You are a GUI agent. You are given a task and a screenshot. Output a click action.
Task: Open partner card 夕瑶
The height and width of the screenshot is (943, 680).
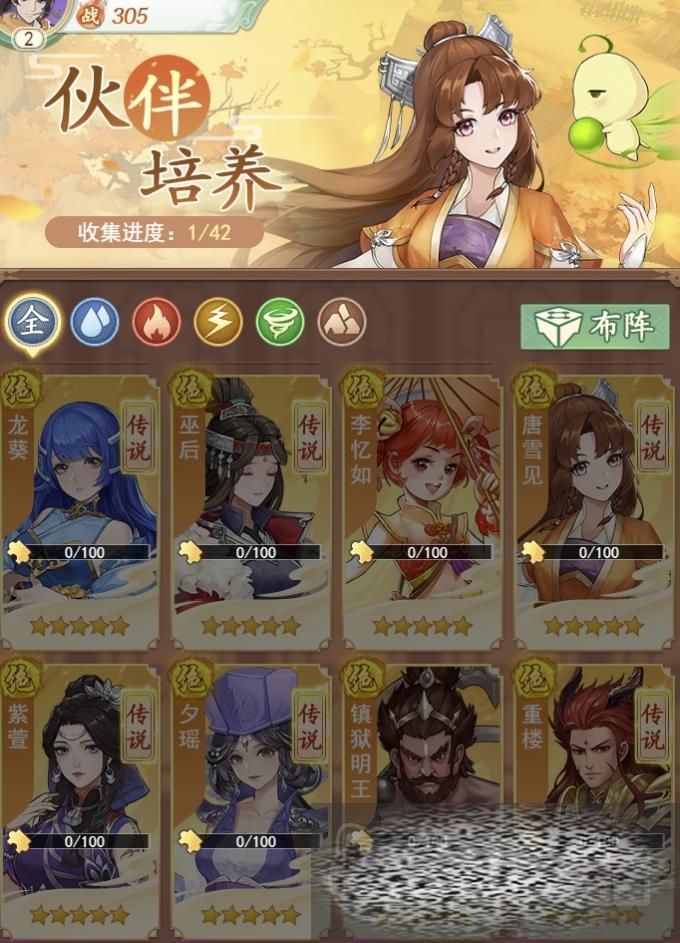click(x=251, y=780)
